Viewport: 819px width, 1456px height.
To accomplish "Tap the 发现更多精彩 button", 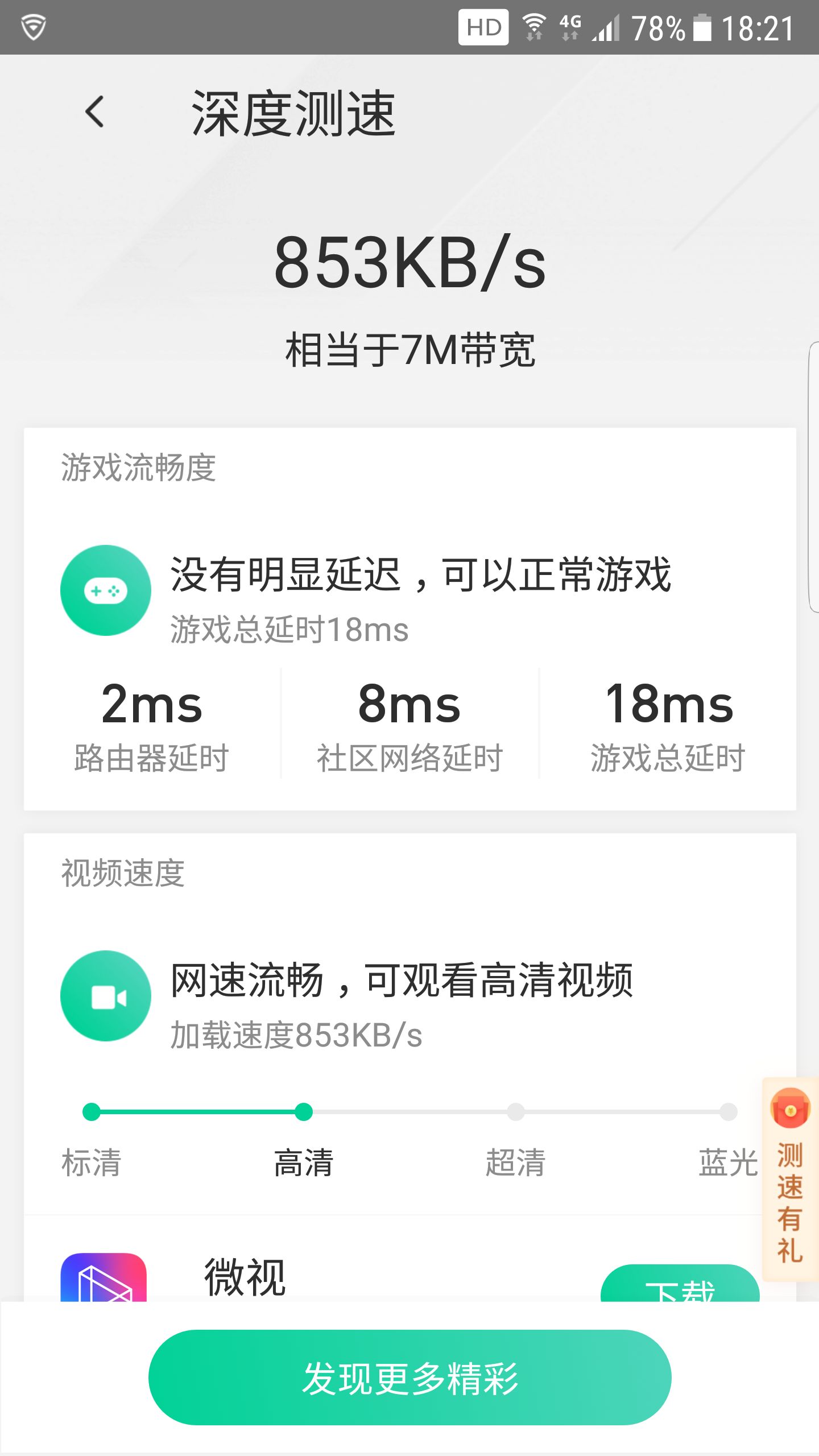I will pyautogui.click(x=409, y=1376).
